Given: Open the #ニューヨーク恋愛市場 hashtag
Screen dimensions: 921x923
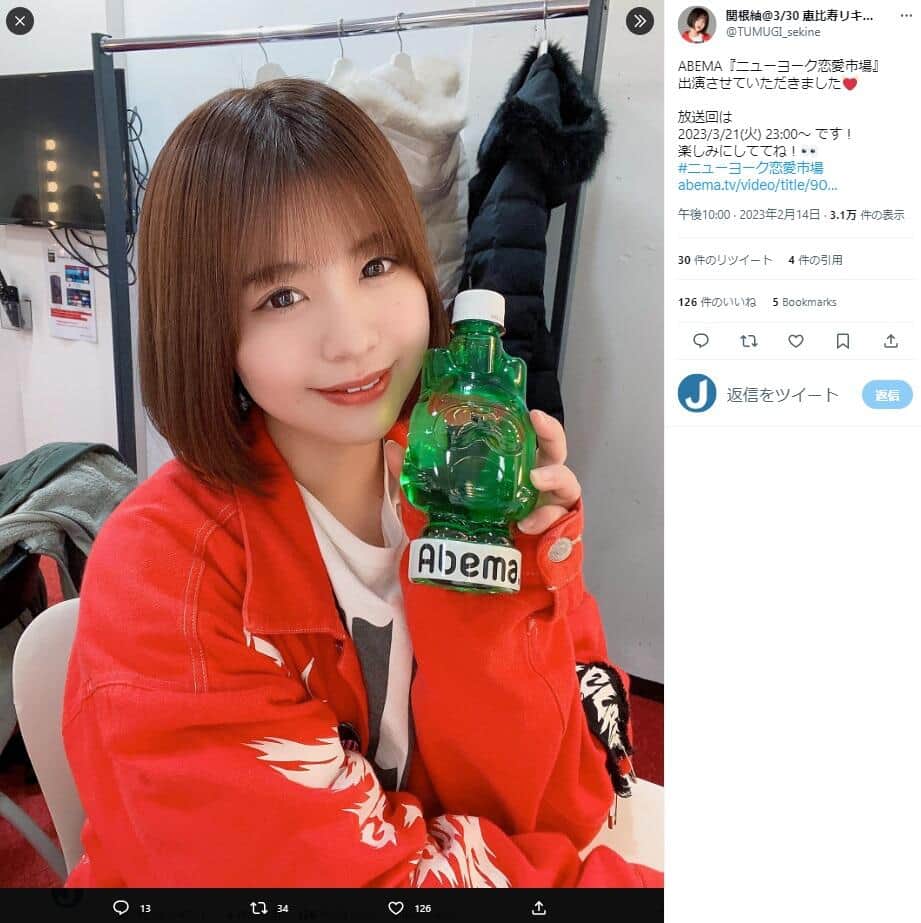Looking at the screenshot, I should click(736, 167).
